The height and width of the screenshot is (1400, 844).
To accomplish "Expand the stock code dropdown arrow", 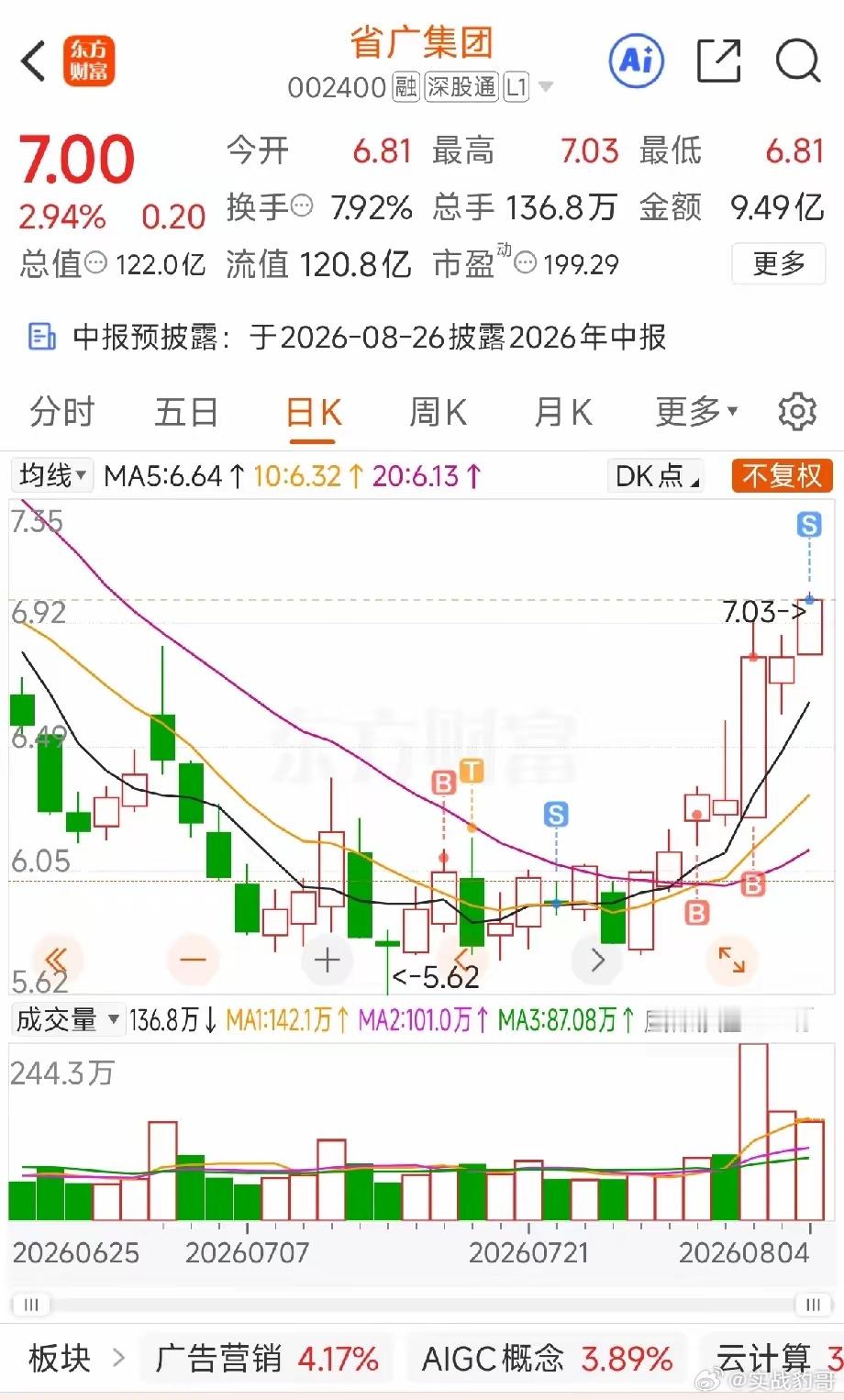I will pos(546,87).
